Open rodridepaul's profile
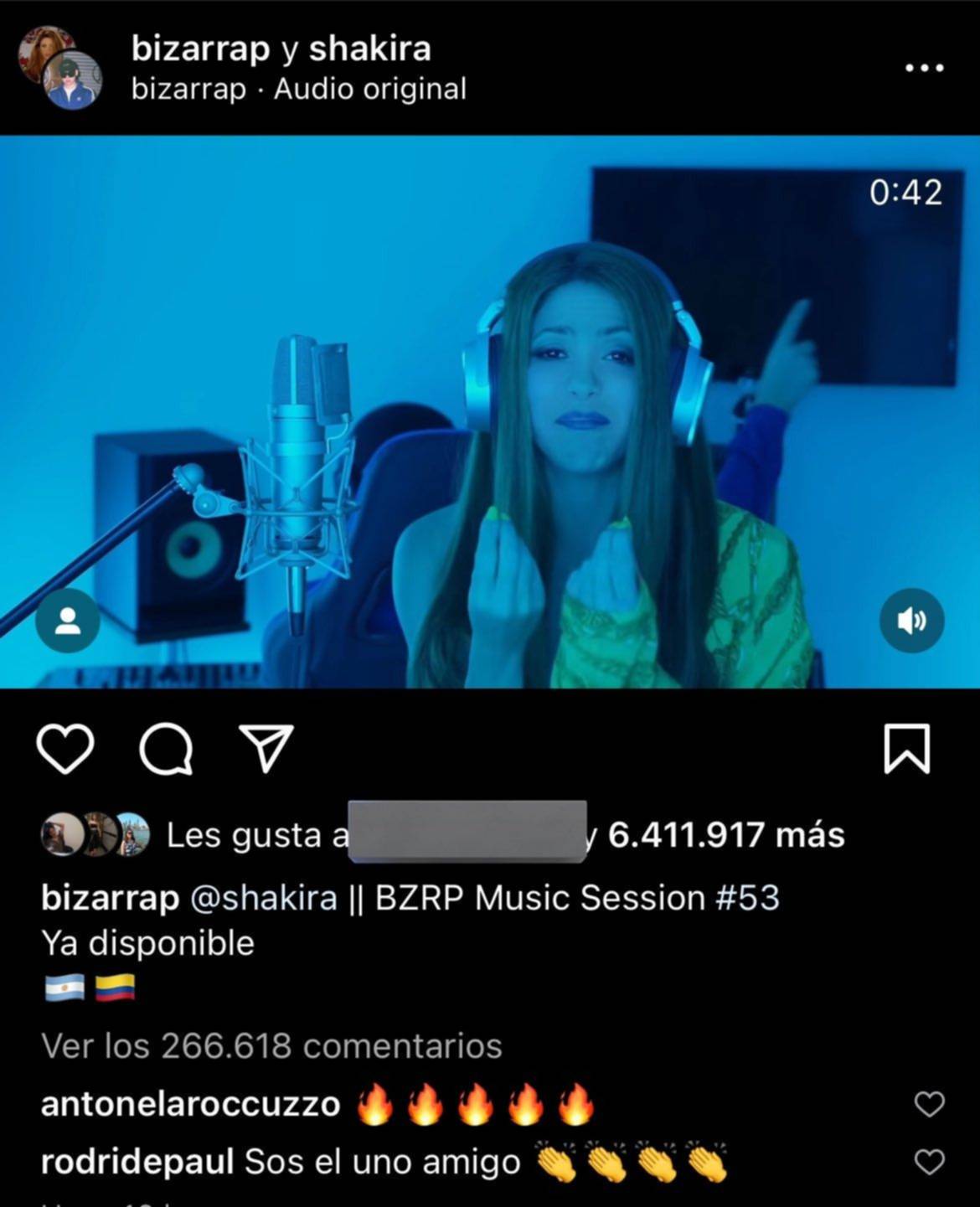This screenshot has width=980, height=1207. pos(137,1162)
